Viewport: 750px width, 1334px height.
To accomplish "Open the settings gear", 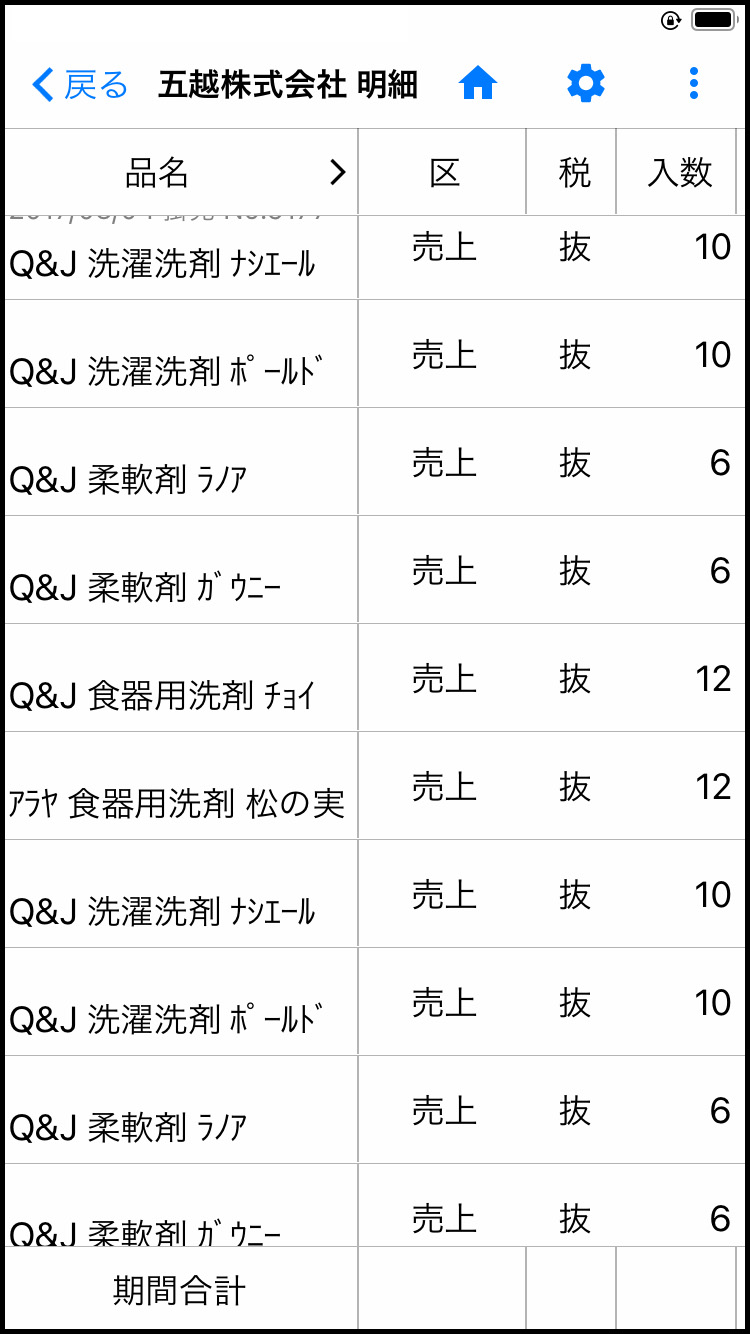I will [x=586, y=83].
